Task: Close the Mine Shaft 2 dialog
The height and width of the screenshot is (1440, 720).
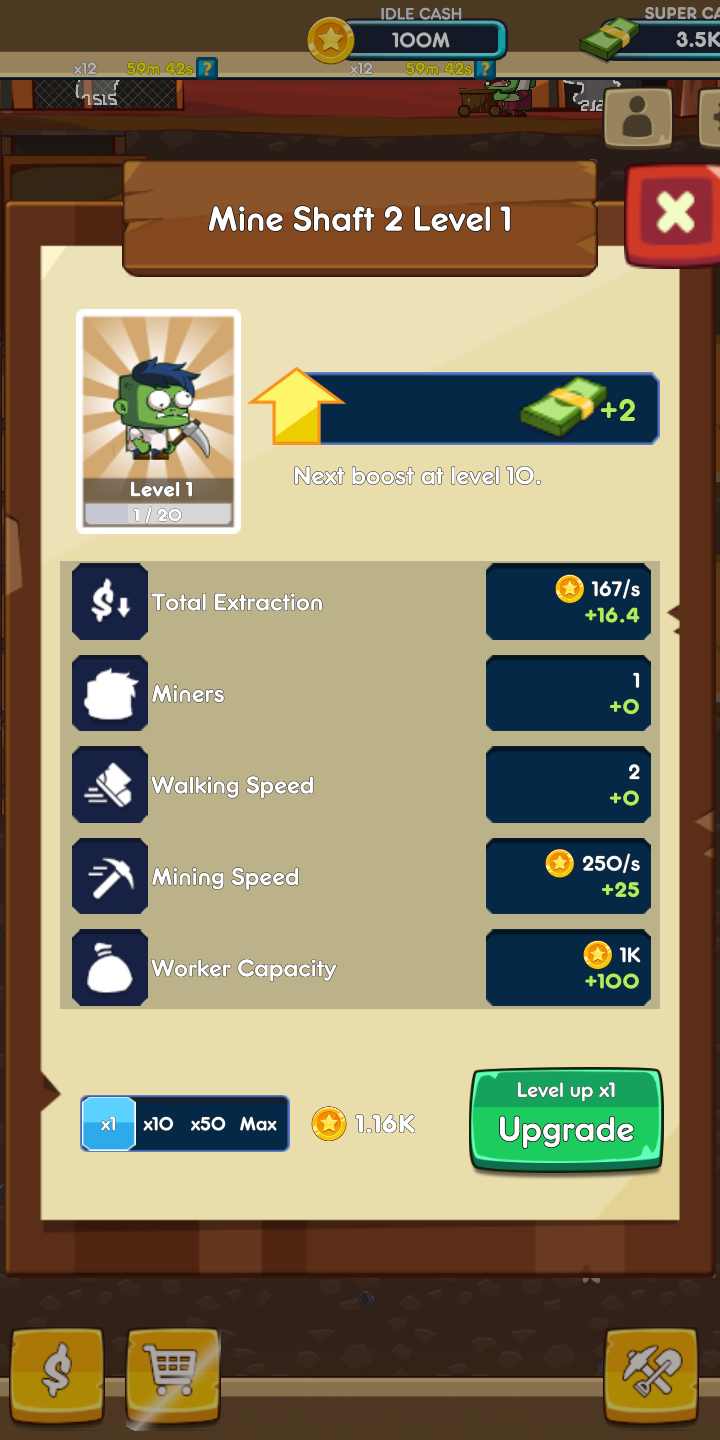Action: pos(674,216)
